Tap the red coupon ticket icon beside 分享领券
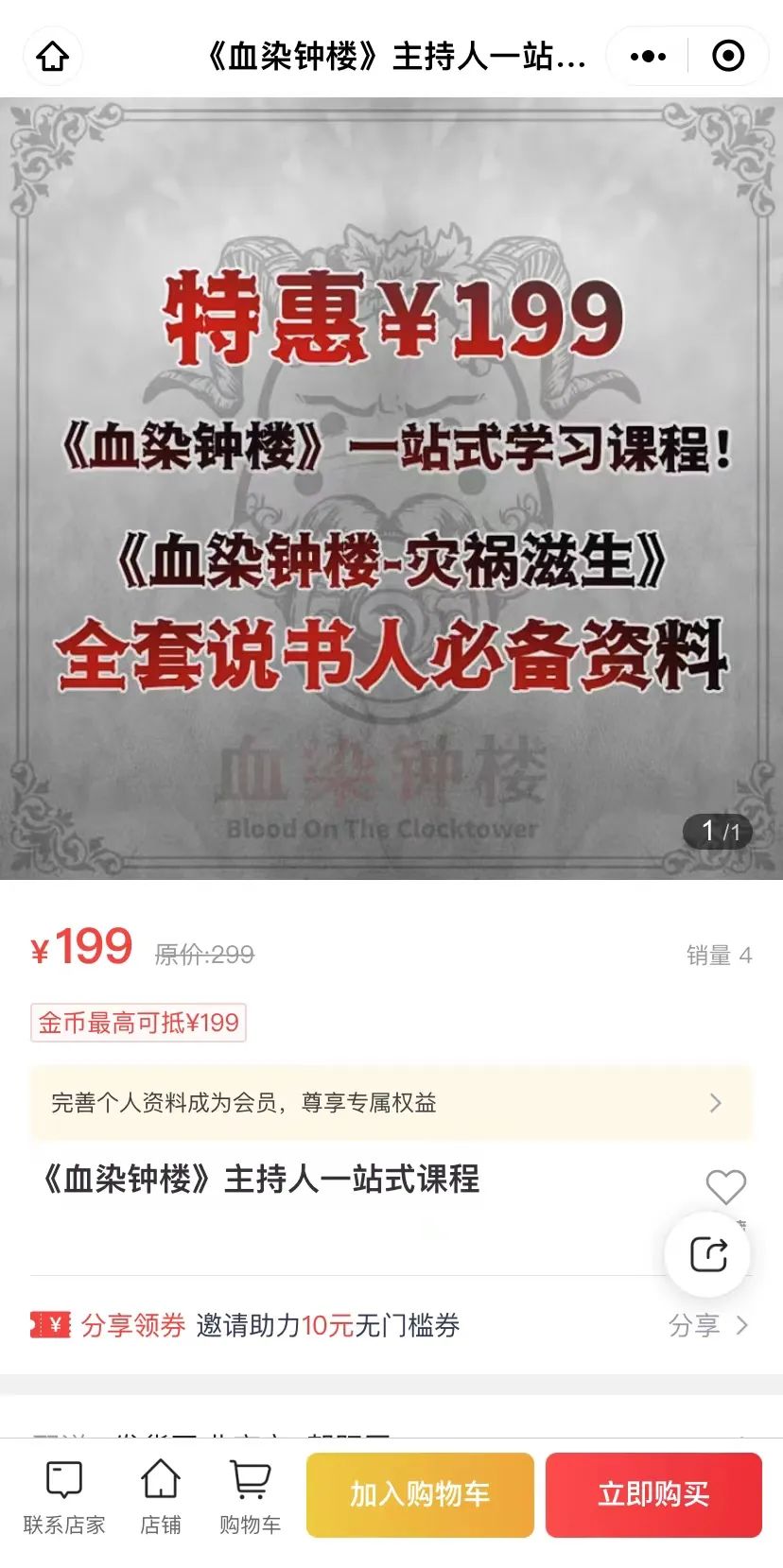This screenshot has height=1568, width=783. click(x=52, y=1326)
